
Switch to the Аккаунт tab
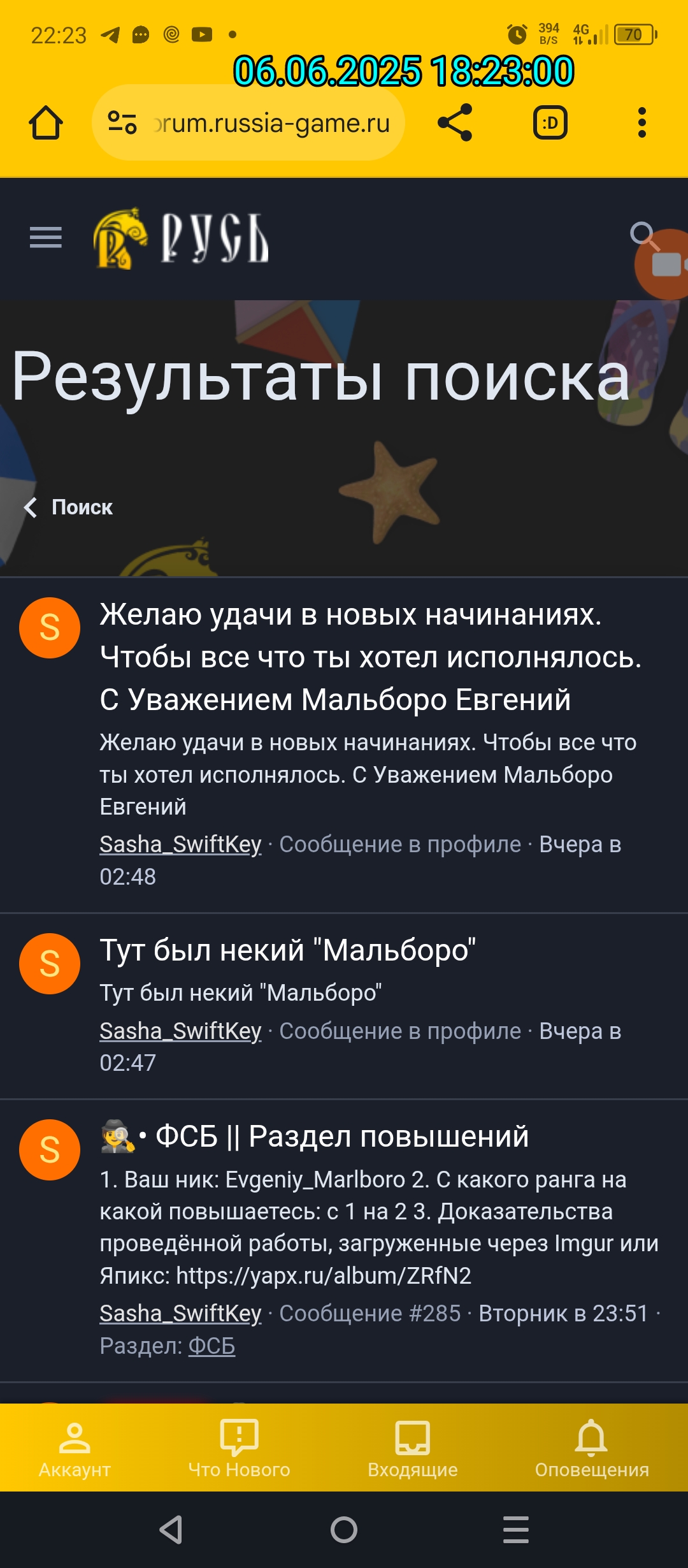[x=75, y=1447]
